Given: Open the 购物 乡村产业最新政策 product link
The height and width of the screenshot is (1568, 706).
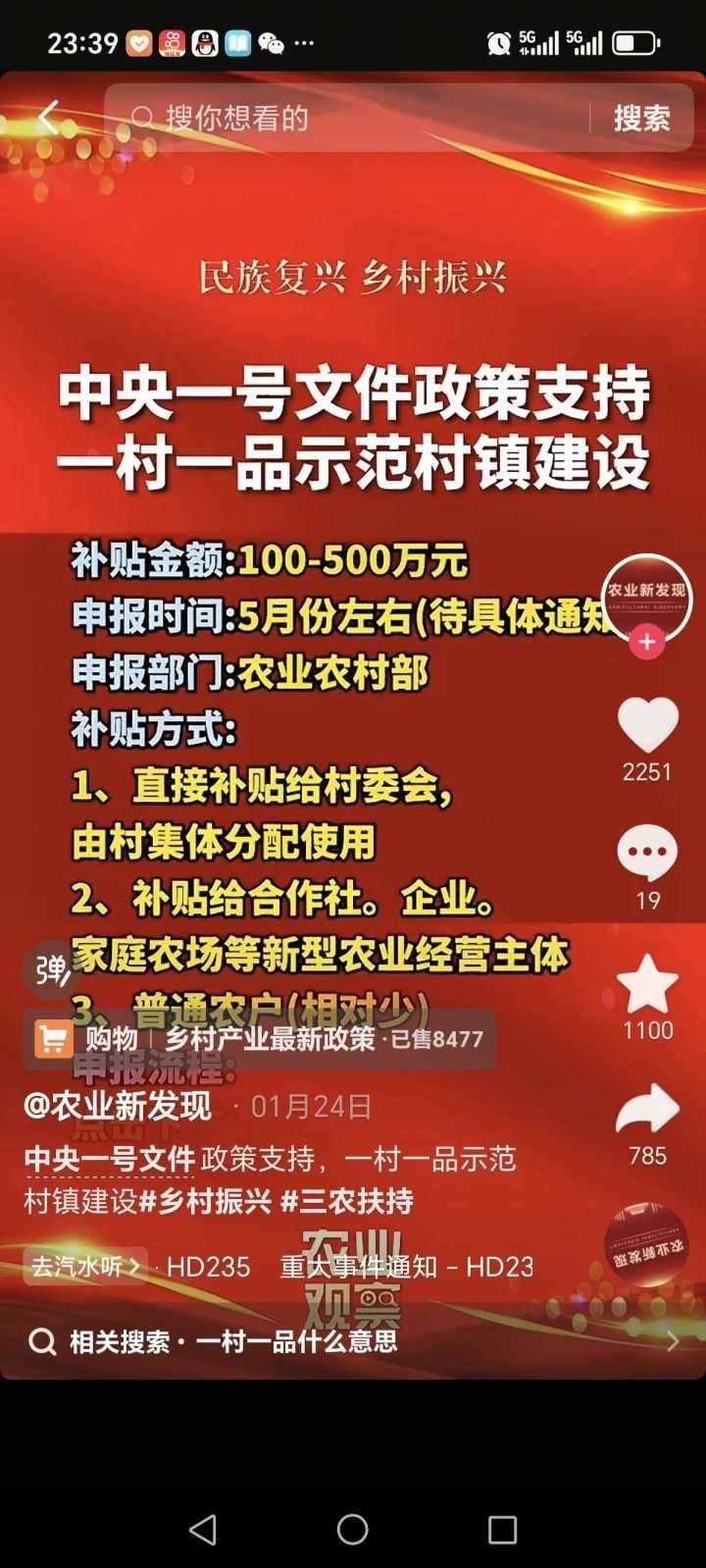Looking at the screenshot, I should click(x=260, y=1038).
